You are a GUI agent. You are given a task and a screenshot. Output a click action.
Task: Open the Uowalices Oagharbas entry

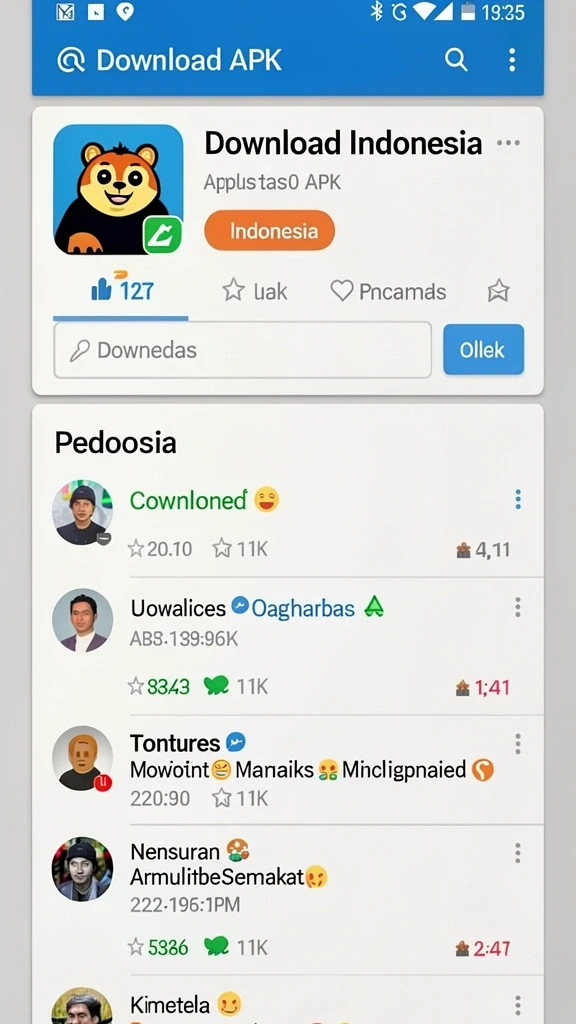click(288, 646)
